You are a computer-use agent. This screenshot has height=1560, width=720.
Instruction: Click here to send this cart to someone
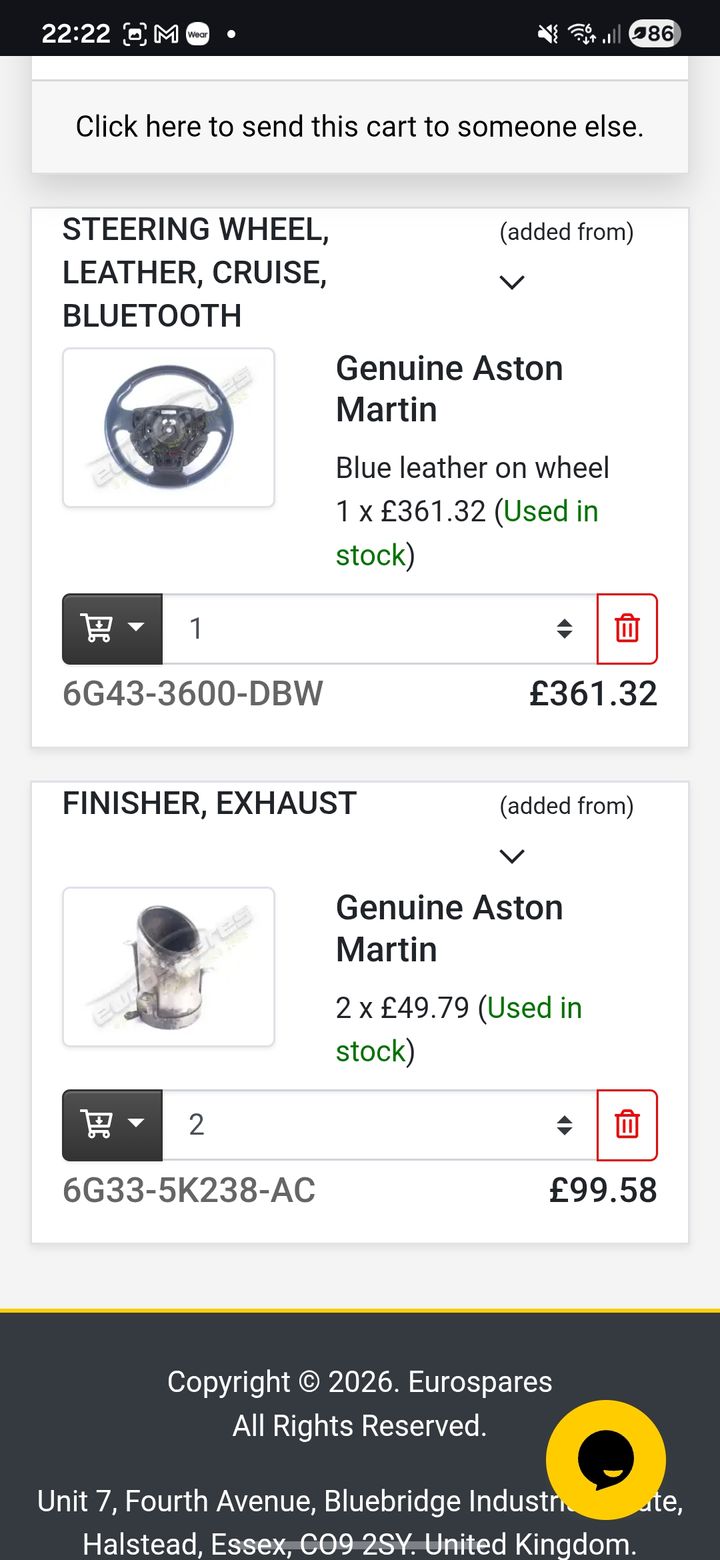point(359,127)
